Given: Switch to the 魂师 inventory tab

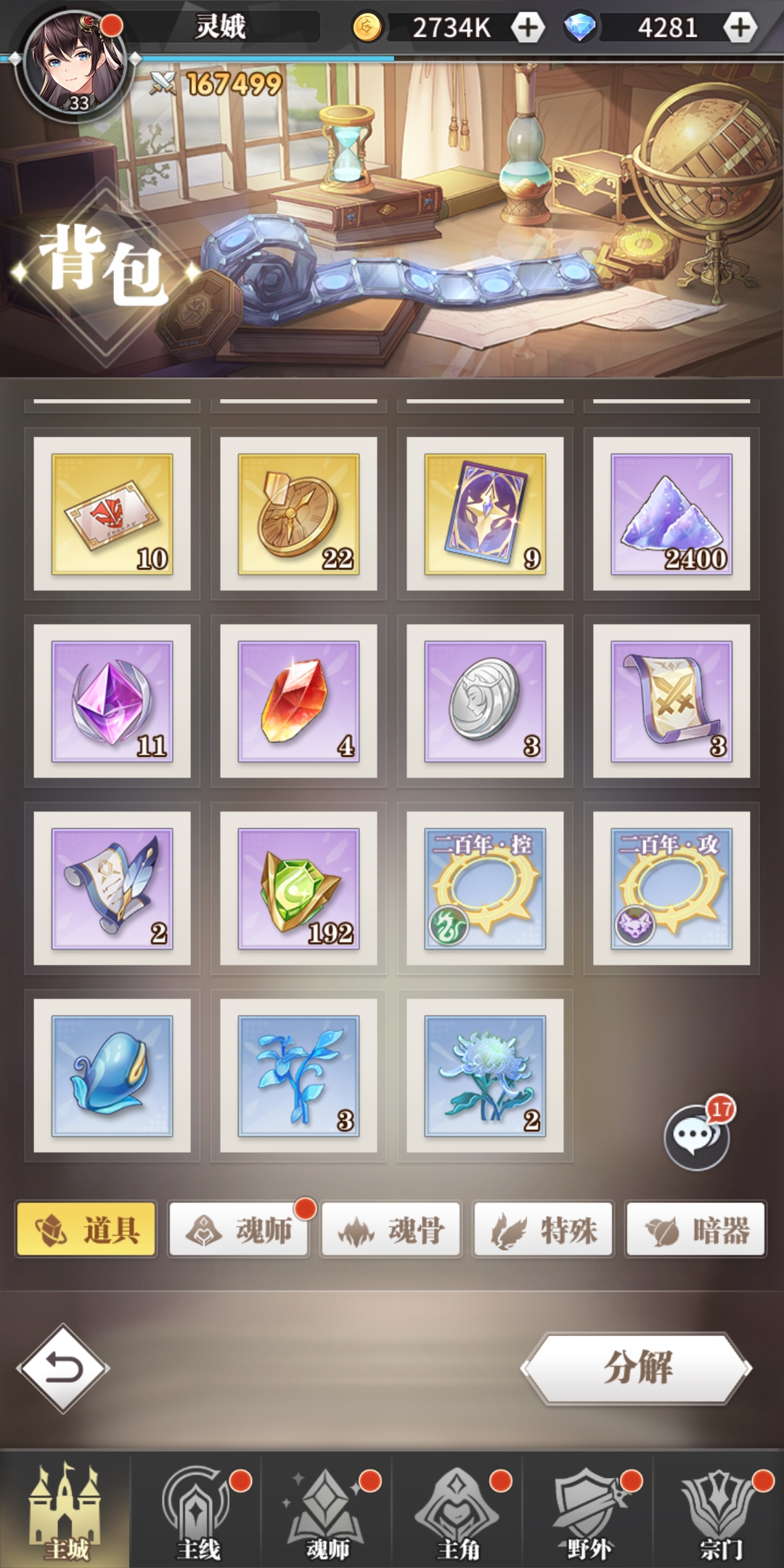Looking at the screenshot, I should tap(239, 1230).
